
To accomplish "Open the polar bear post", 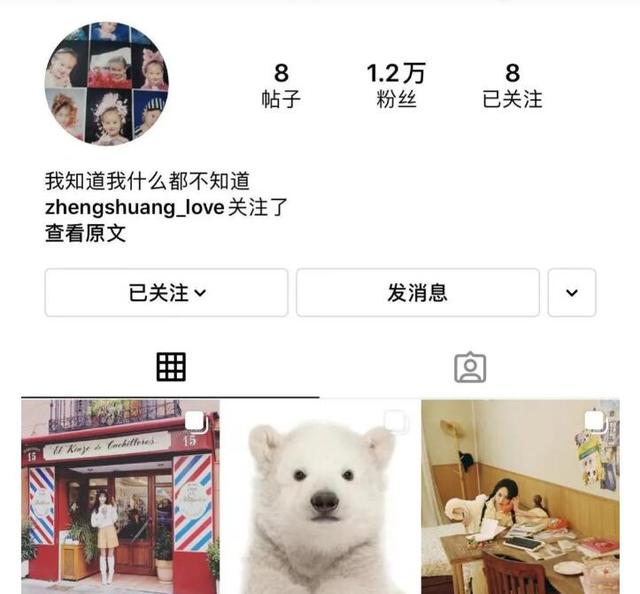I will click(x=320, y=496).
